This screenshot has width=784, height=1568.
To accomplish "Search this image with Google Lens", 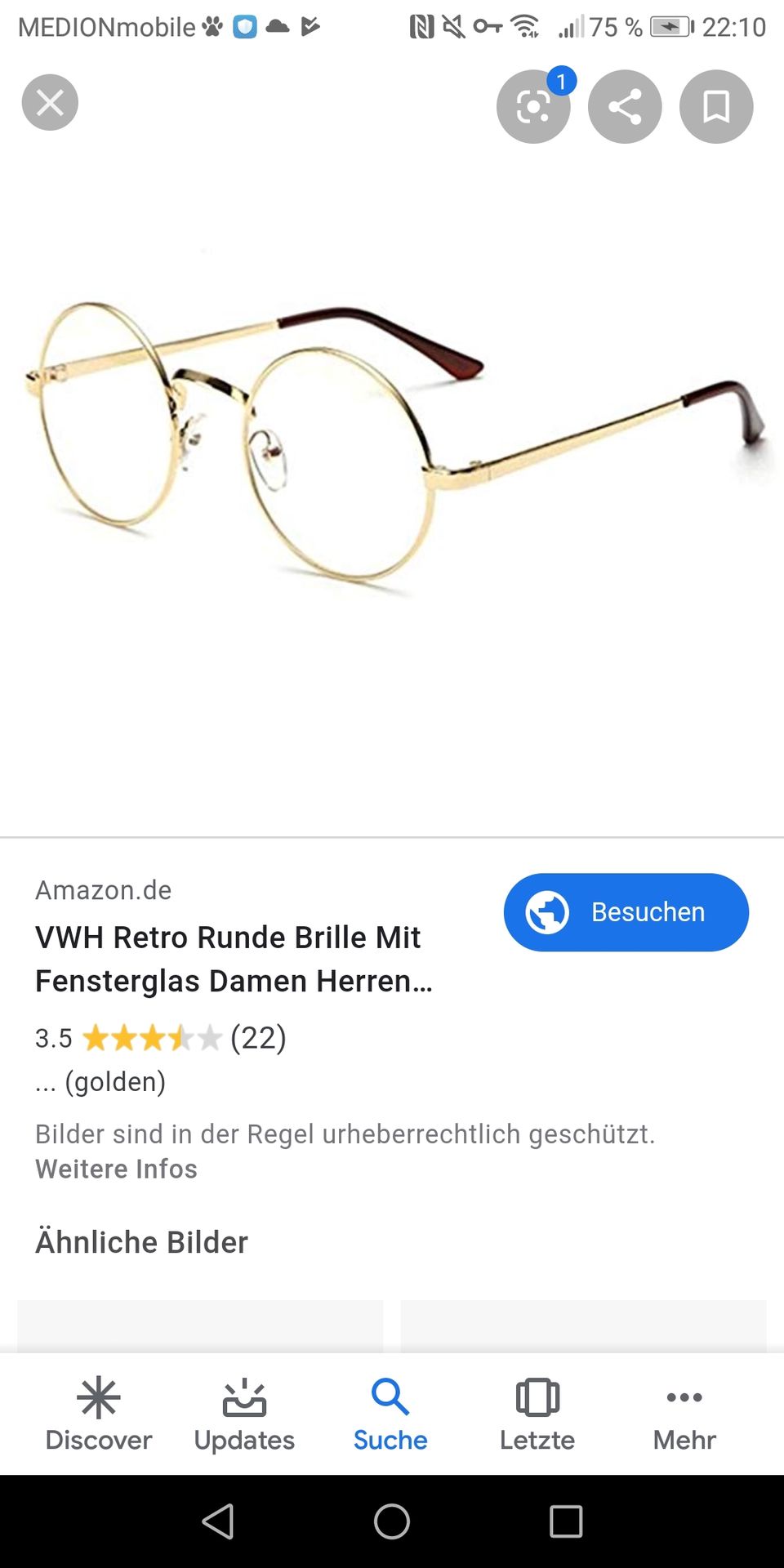I will click(532, 107).
